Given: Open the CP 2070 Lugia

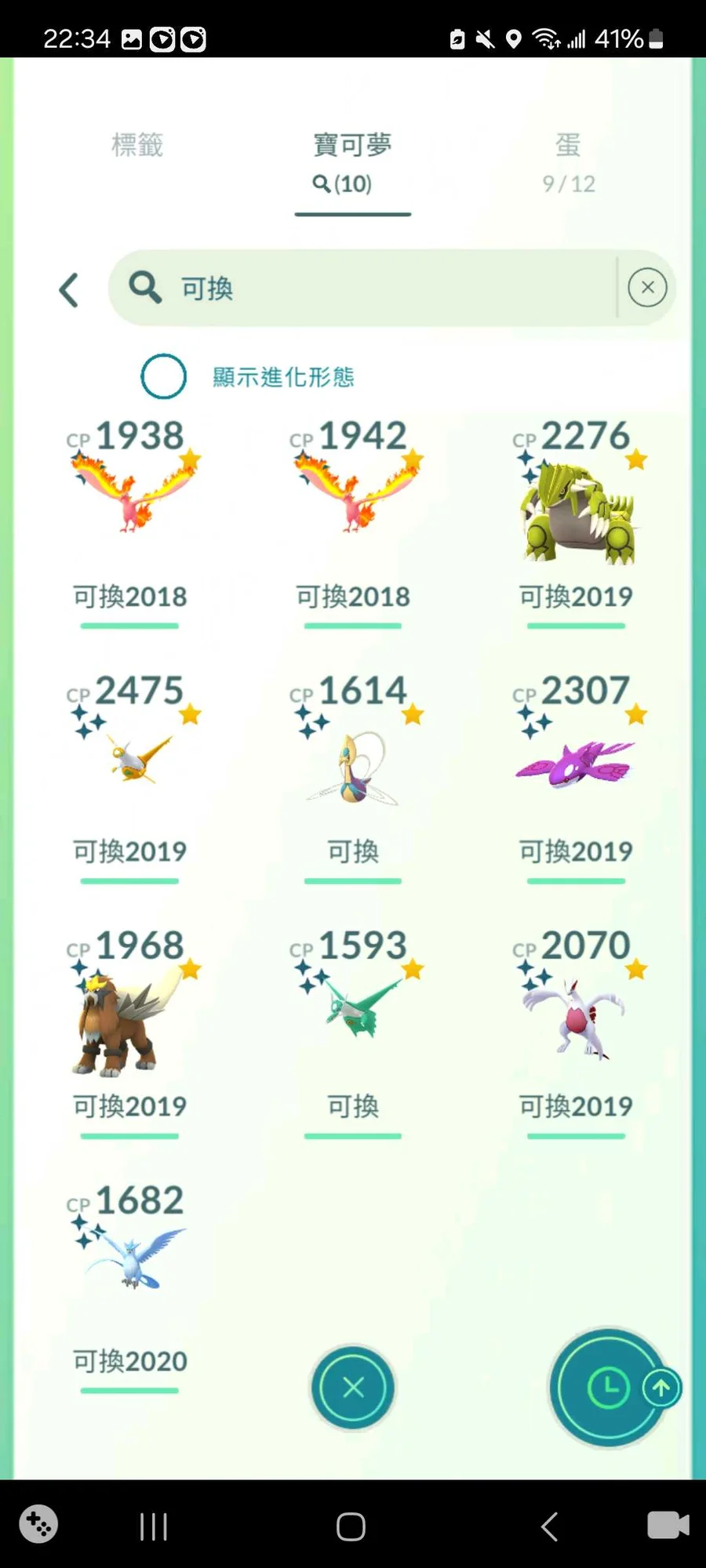Looking at the screenshot, I should coord(577,1019).
